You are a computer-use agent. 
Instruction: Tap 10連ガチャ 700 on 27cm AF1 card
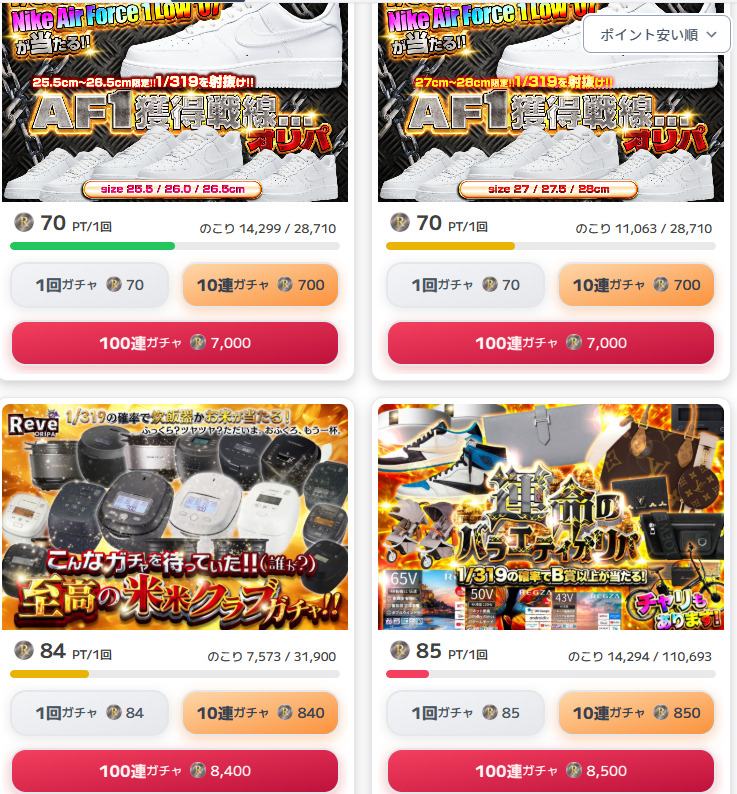click(636, 285)
